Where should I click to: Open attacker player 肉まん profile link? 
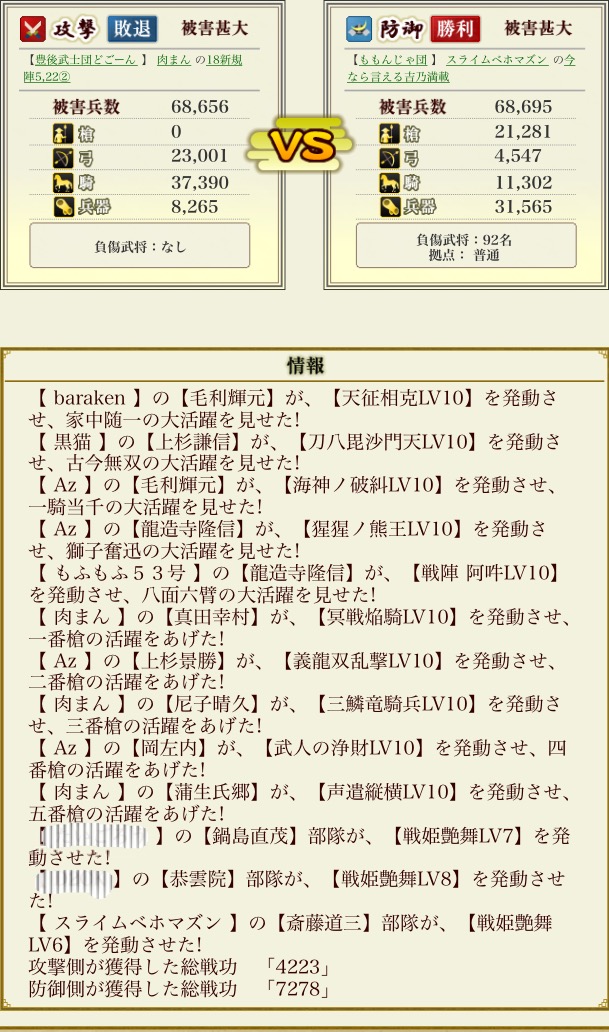pos(174,60)
